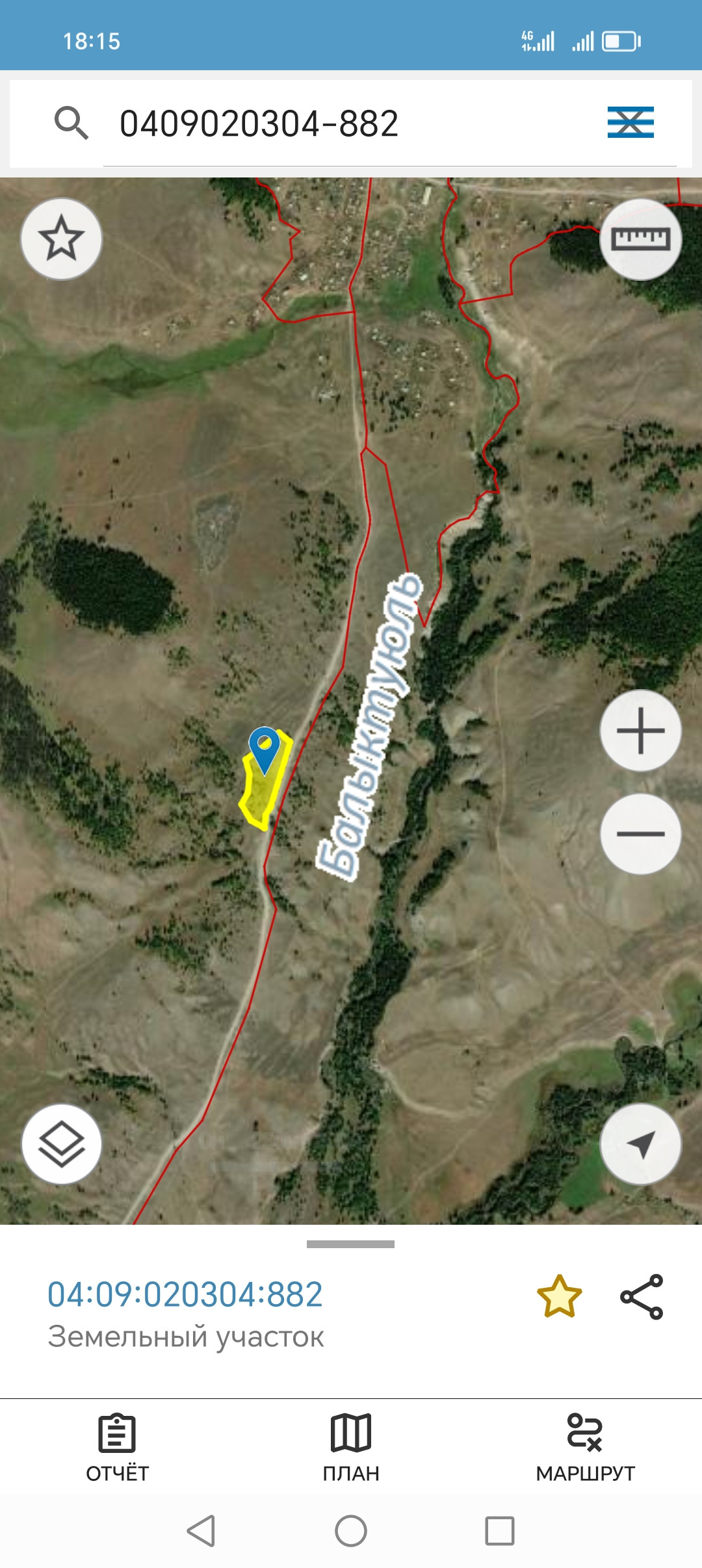Center the map on my location
Screen dimensions: 702x1568
(640, 1144)
